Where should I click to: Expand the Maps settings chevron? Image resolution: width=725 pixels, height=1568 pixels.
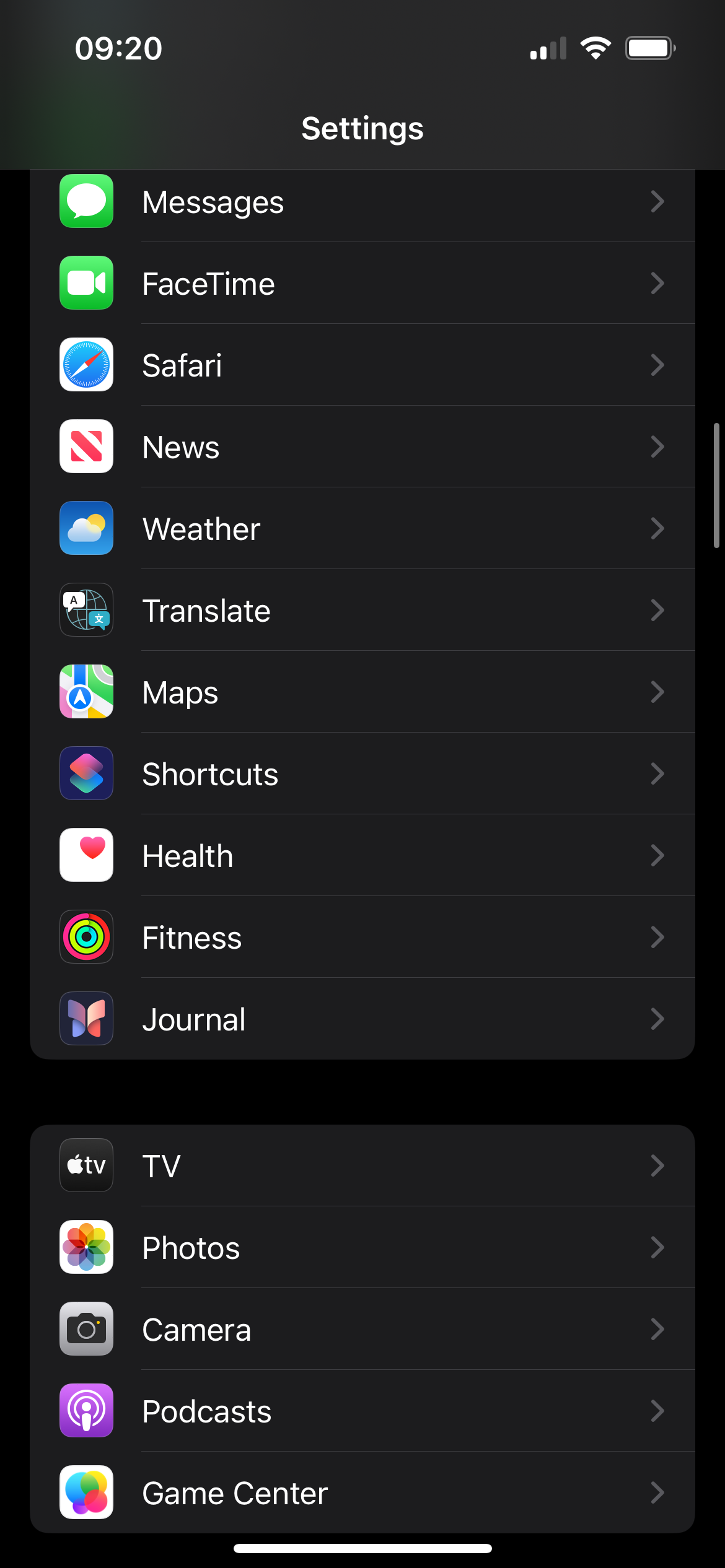point(658,692)
